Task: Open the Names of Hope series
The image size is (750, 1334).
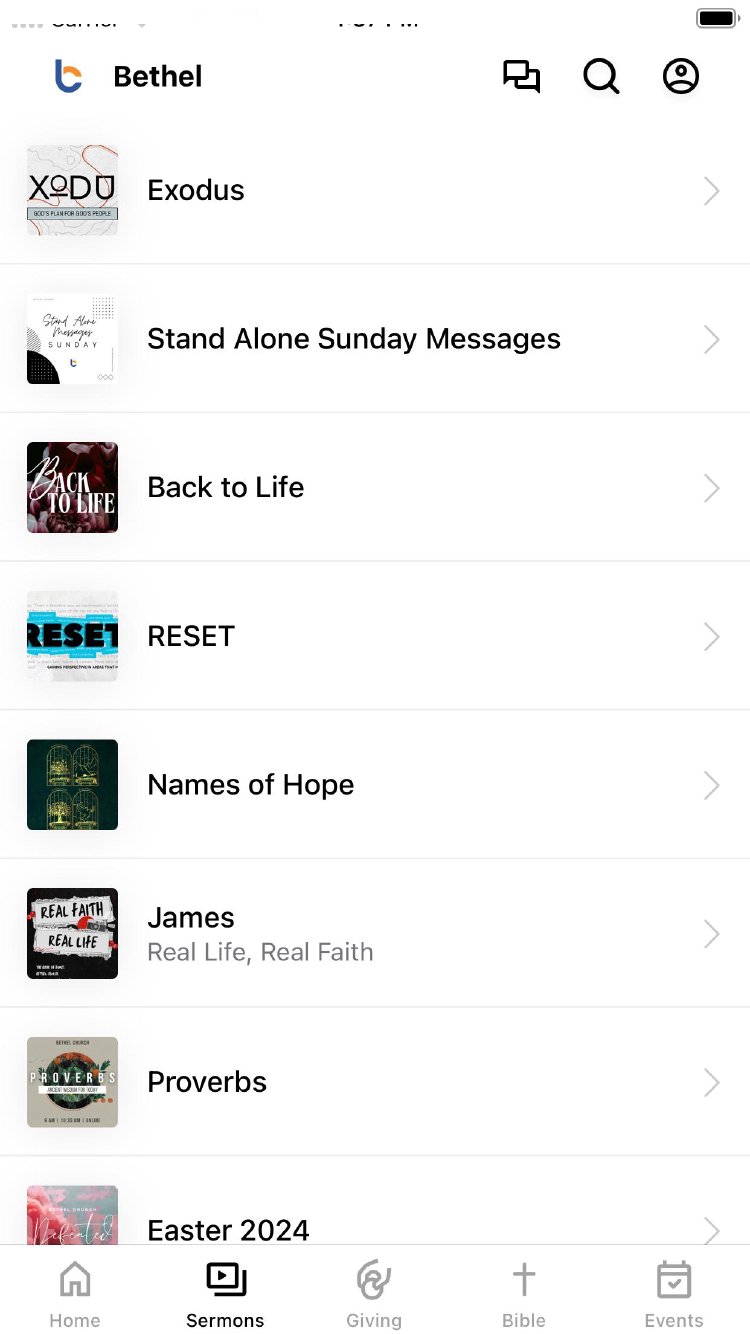Action: tap(375, 785)
